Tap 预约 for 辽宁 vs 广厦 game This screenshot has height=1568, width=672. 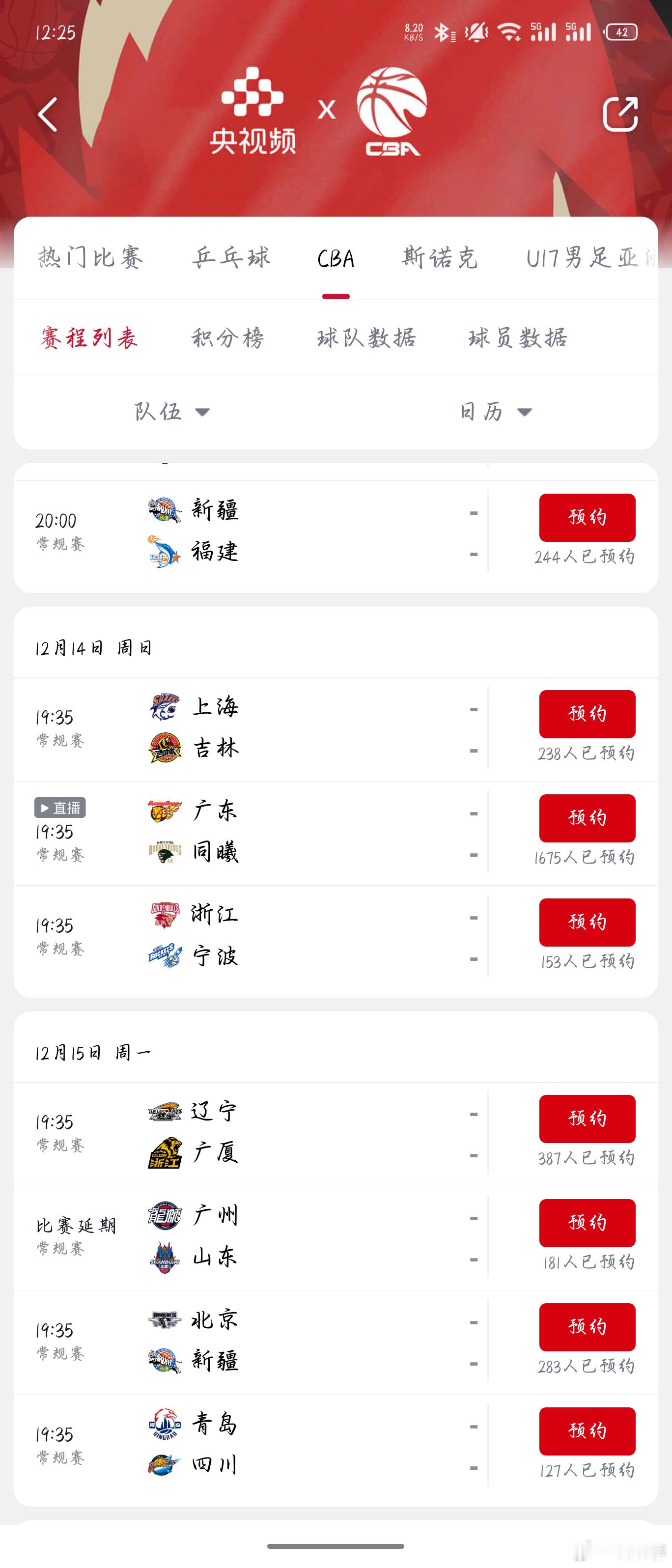coord(587,1119)
